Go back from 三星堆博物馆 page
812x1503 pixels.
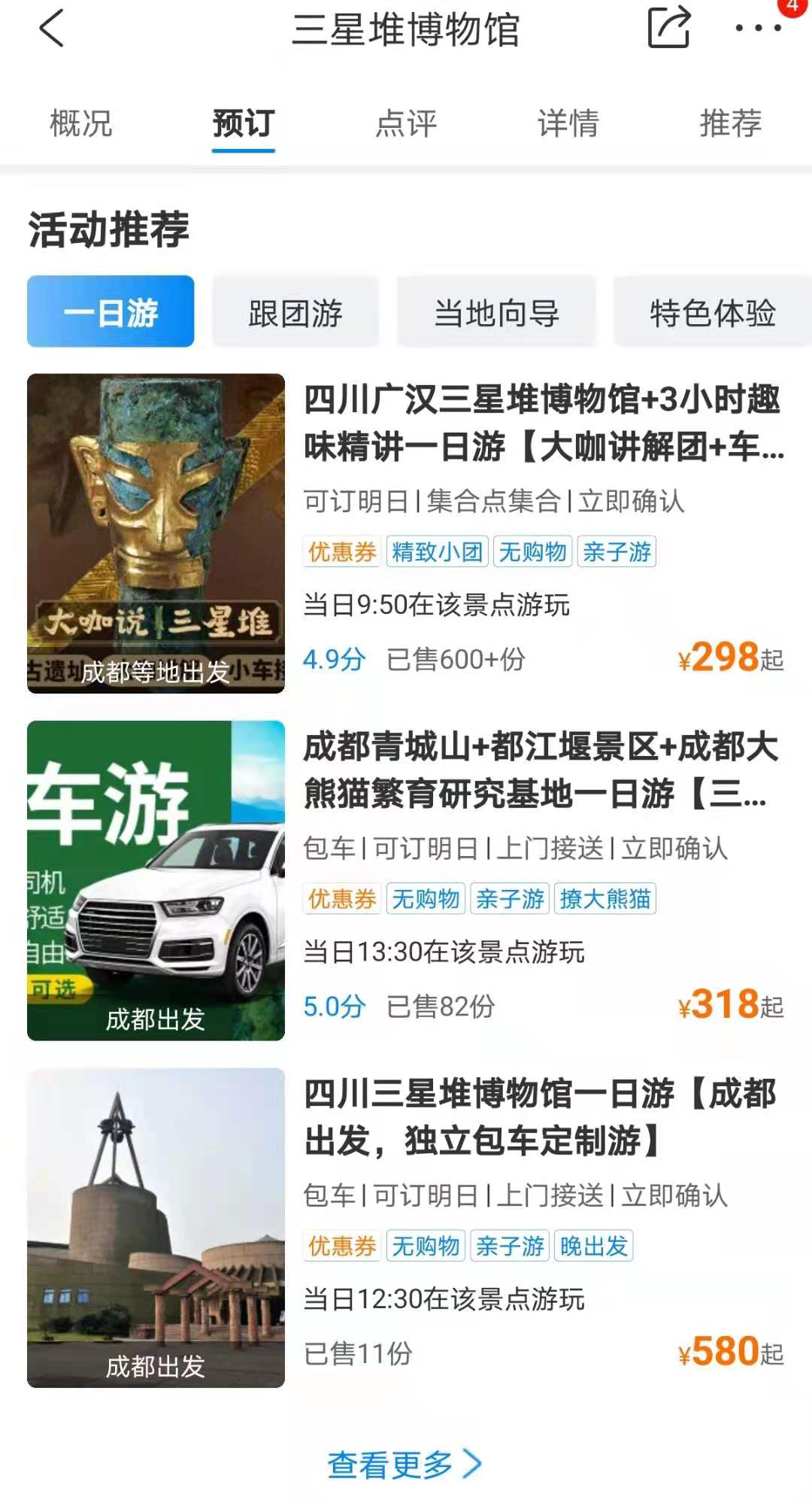(x=51, y=29)
